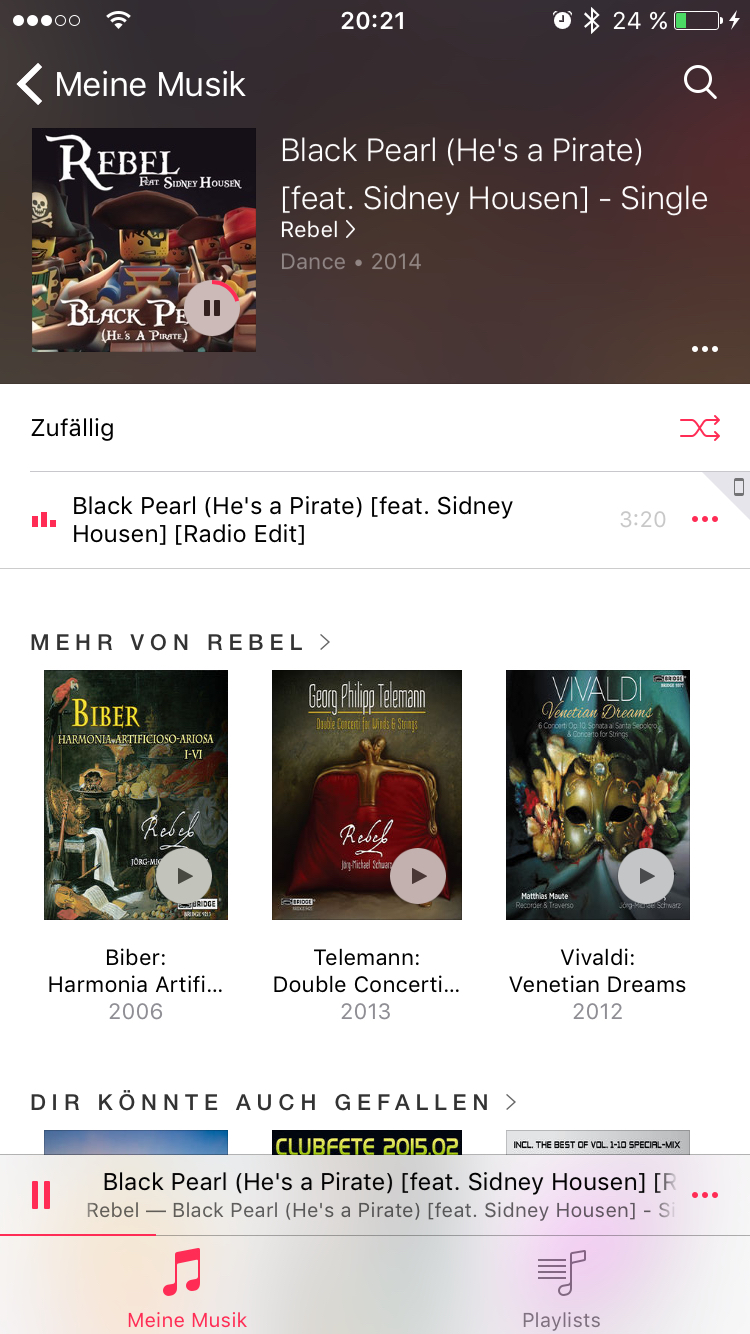Go back to Meine Musik

point(131,84)
